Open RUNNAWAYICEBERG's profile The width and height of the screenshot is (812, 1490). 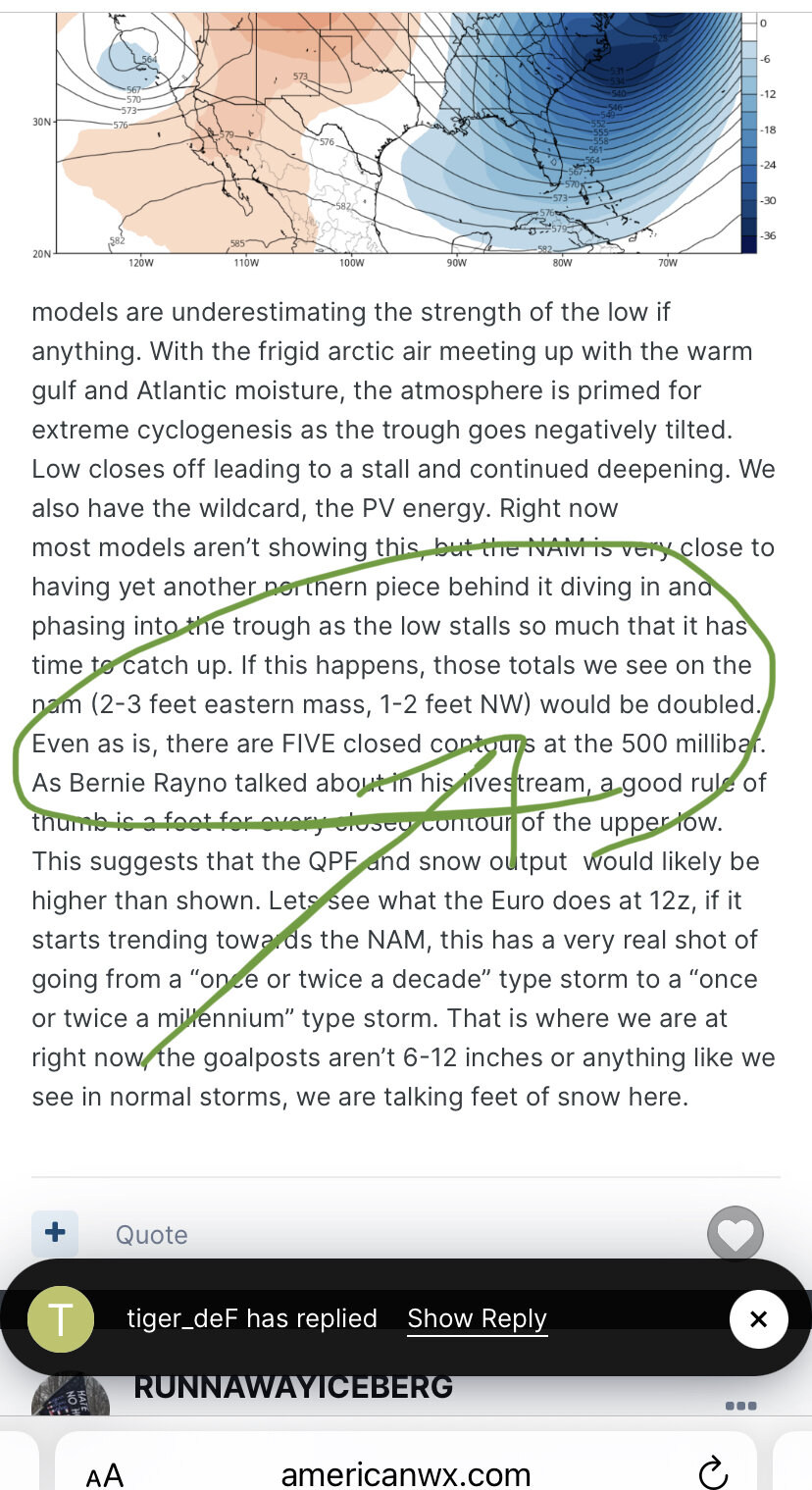tap(293, 1387)
